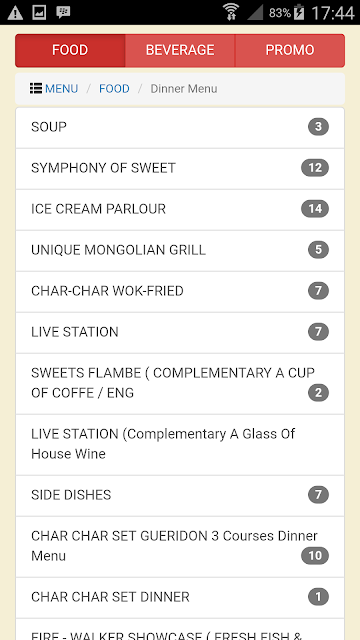Open the FOOD breadcrumb link
360x640 pixels.
click(114, 89)
